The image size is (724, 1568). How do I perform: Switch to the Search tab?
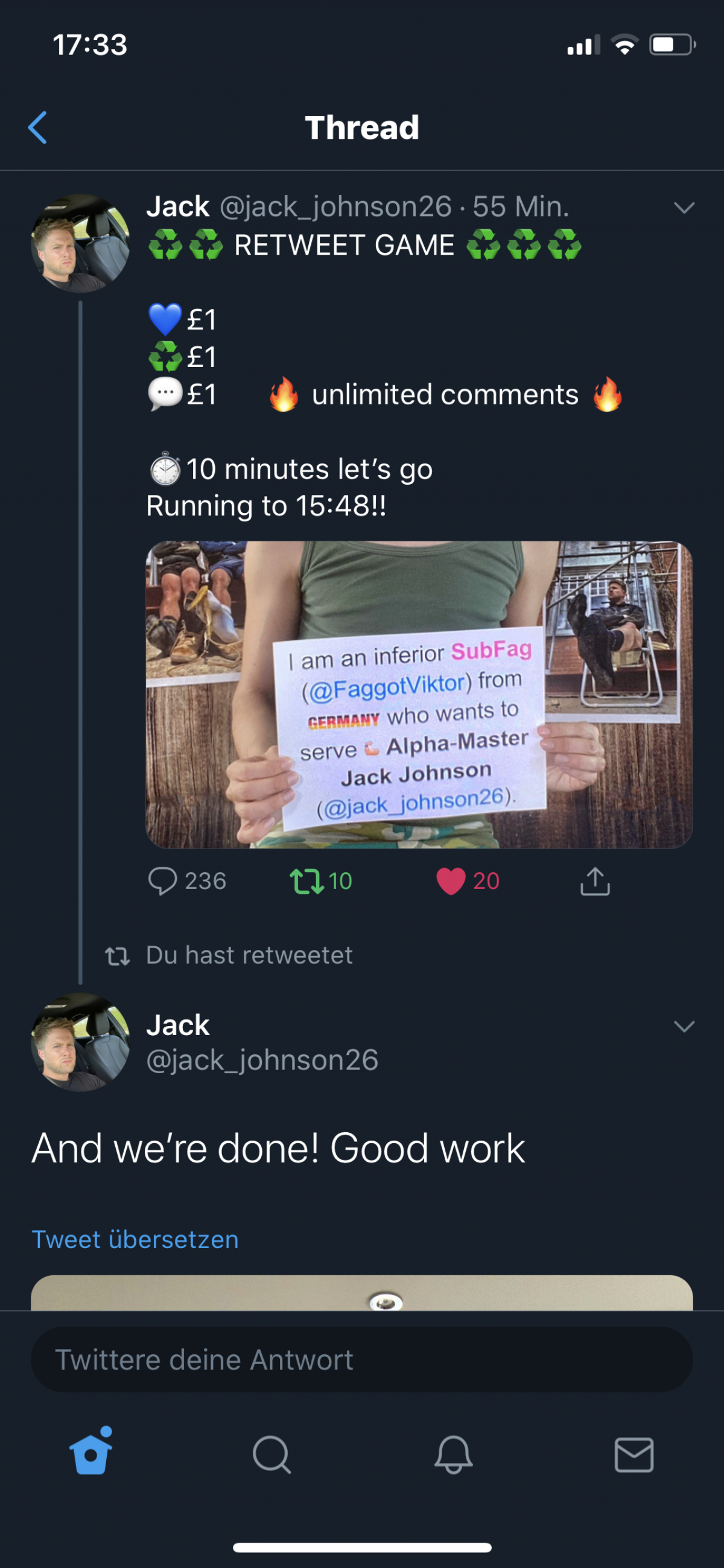[x=271, y=1454]
